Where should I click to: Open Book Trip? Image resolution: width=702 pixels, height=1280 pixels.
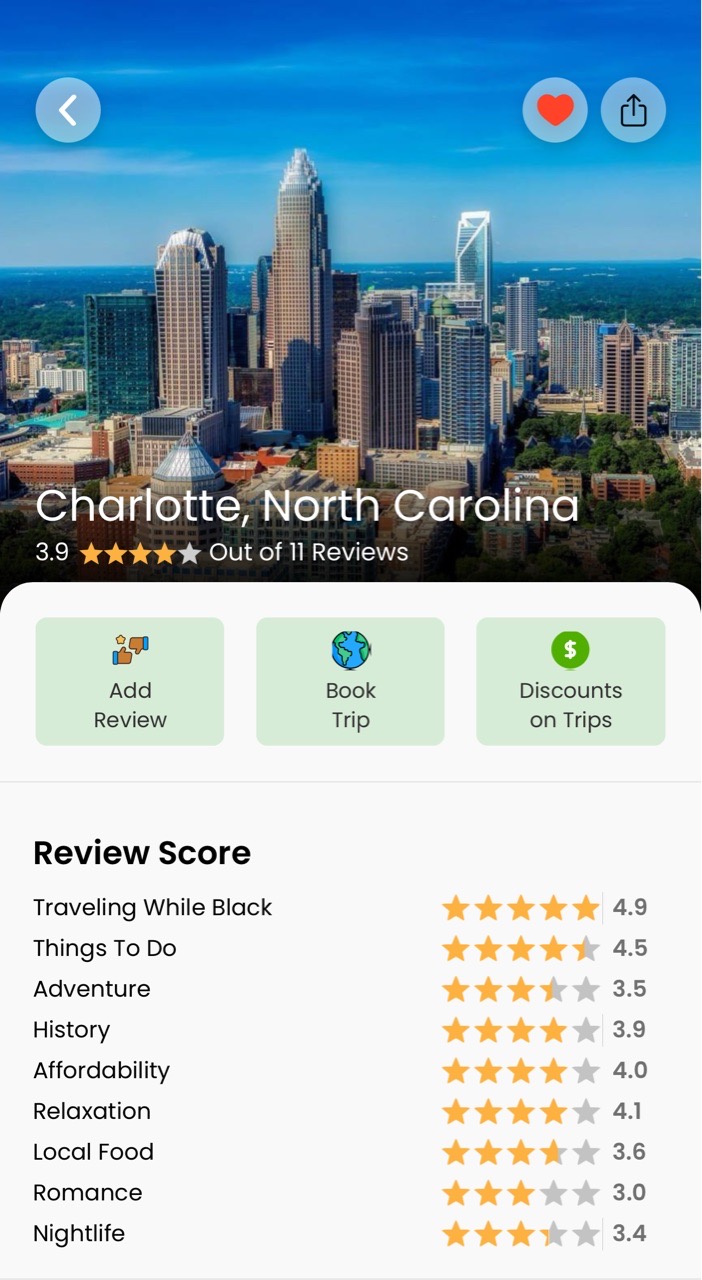coord(350,681)
